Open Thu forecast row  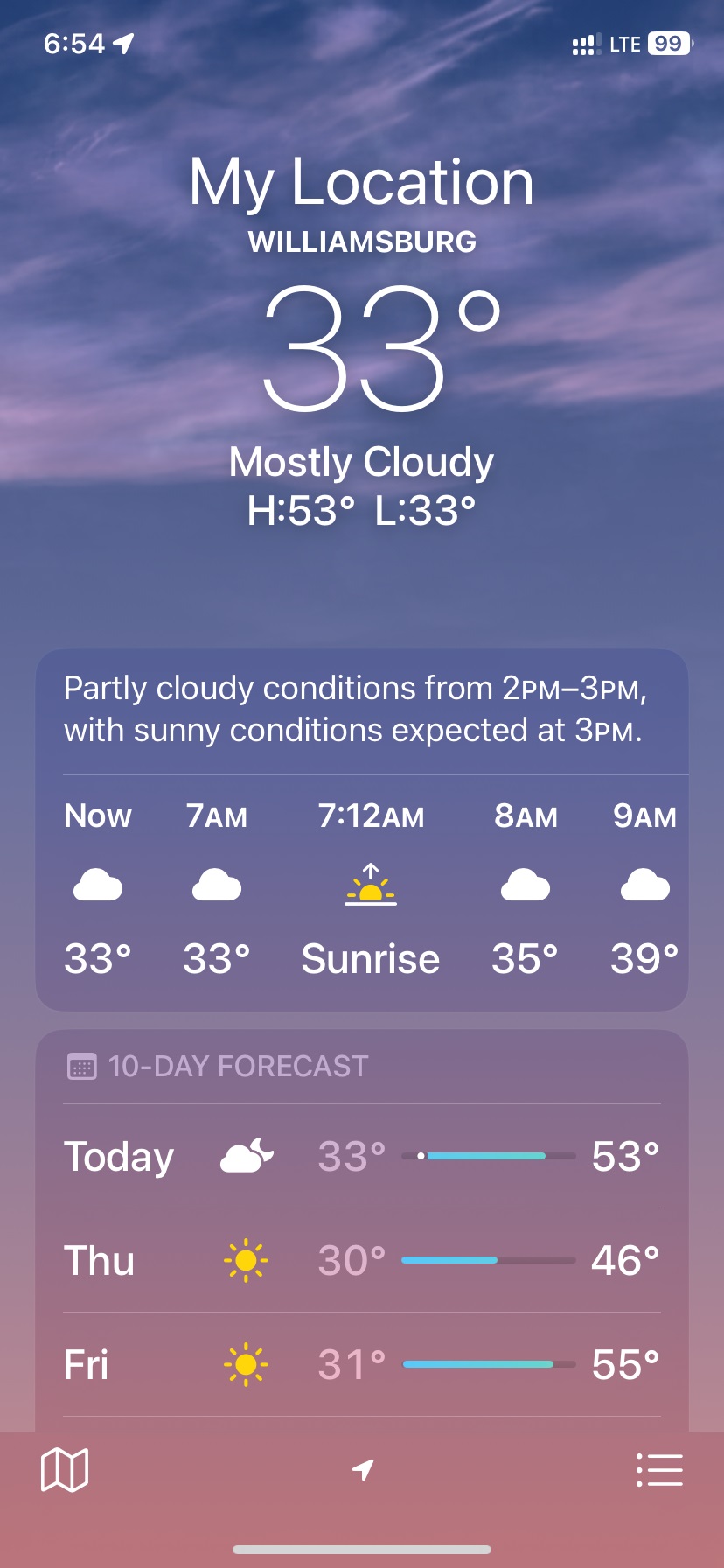(362, 1260)
